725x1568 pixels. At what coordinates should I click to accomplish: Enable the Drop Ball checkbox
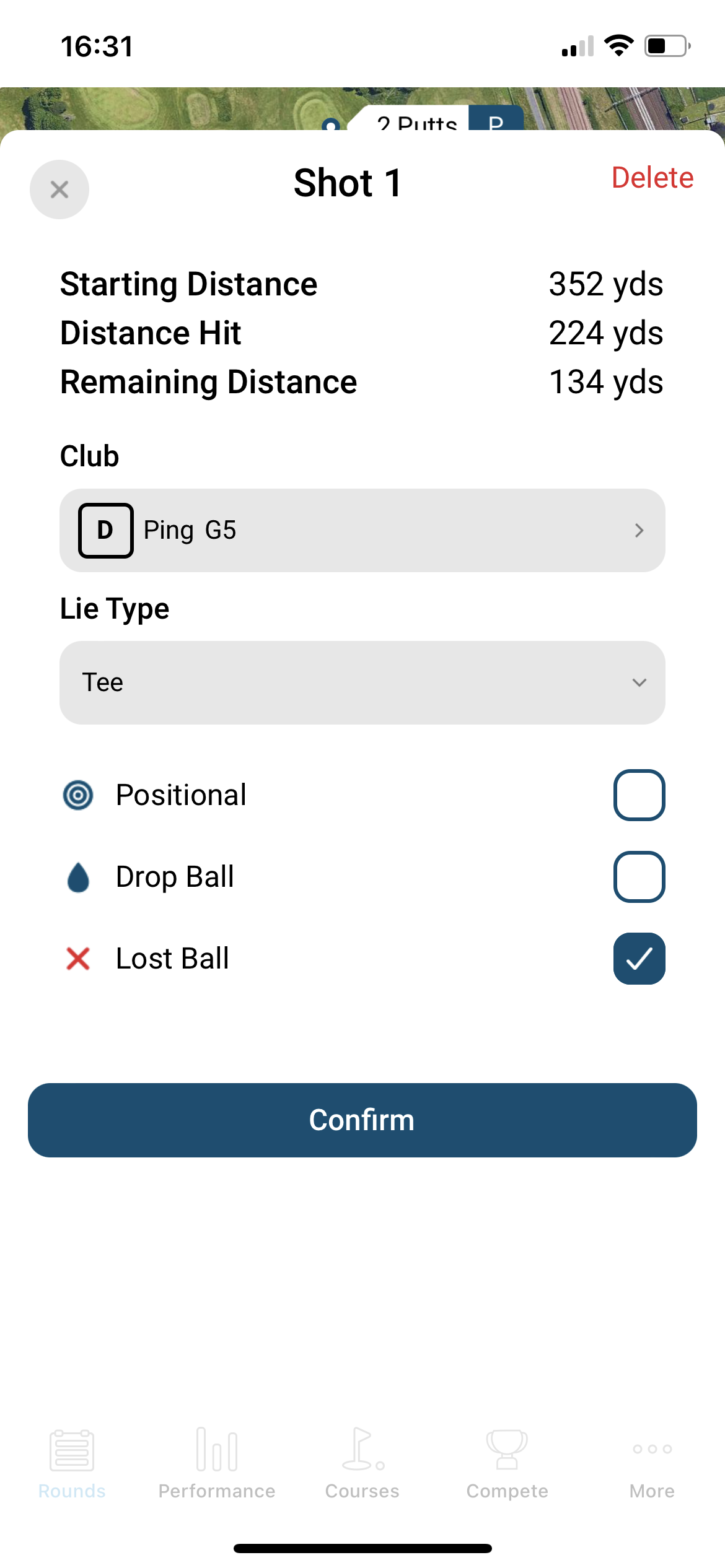click(639, 877)
